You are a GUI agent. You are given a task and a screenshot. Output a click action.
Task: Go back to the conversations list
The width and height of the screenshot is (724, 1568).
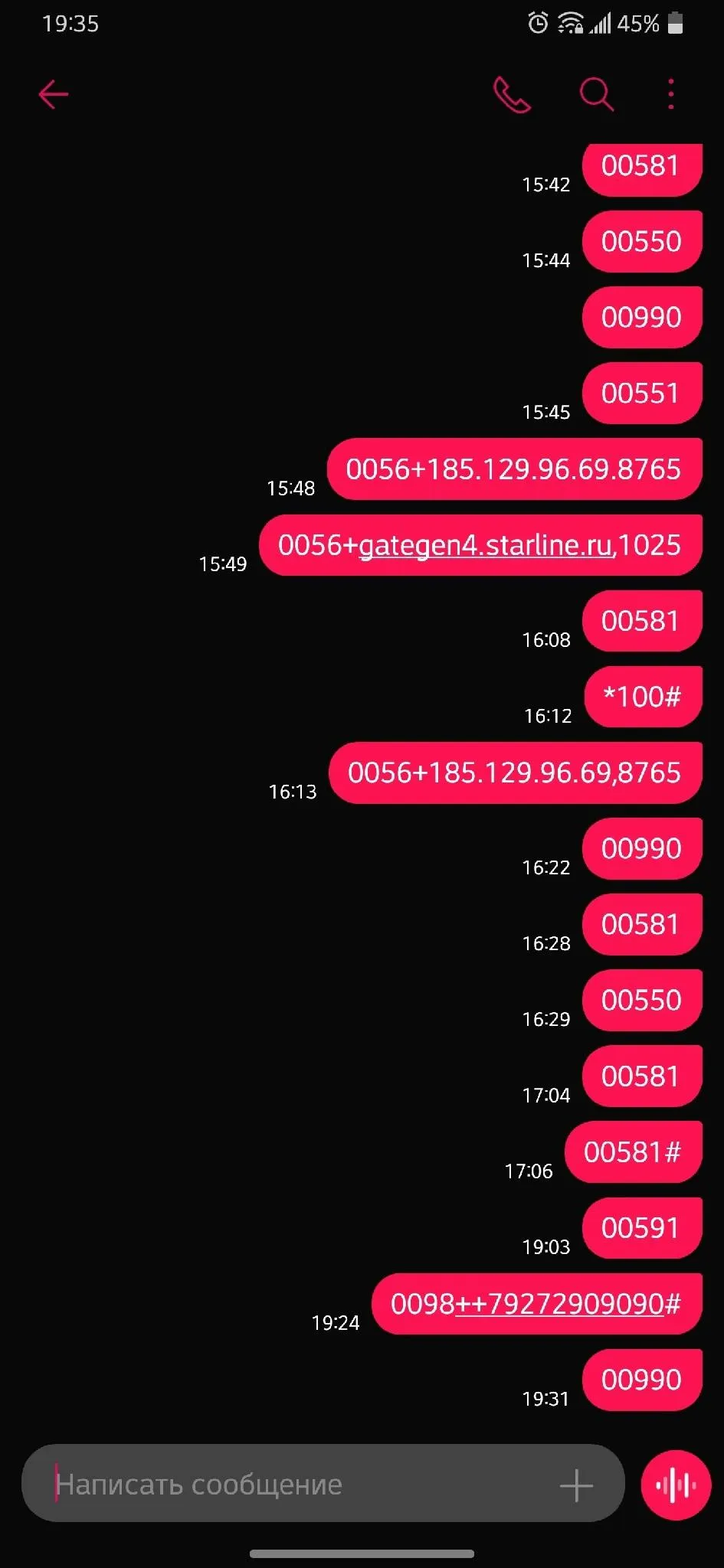point(54,95)
